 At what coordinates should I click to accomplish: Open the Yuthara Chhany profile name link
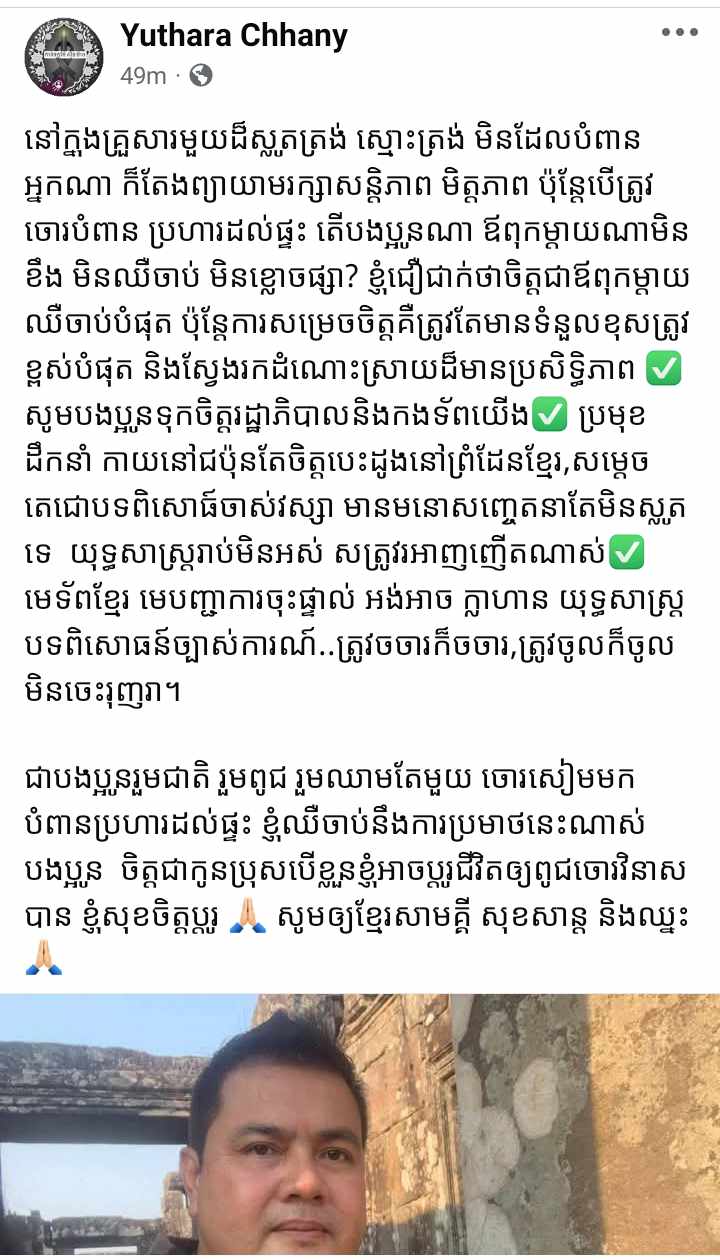(234, 37)
